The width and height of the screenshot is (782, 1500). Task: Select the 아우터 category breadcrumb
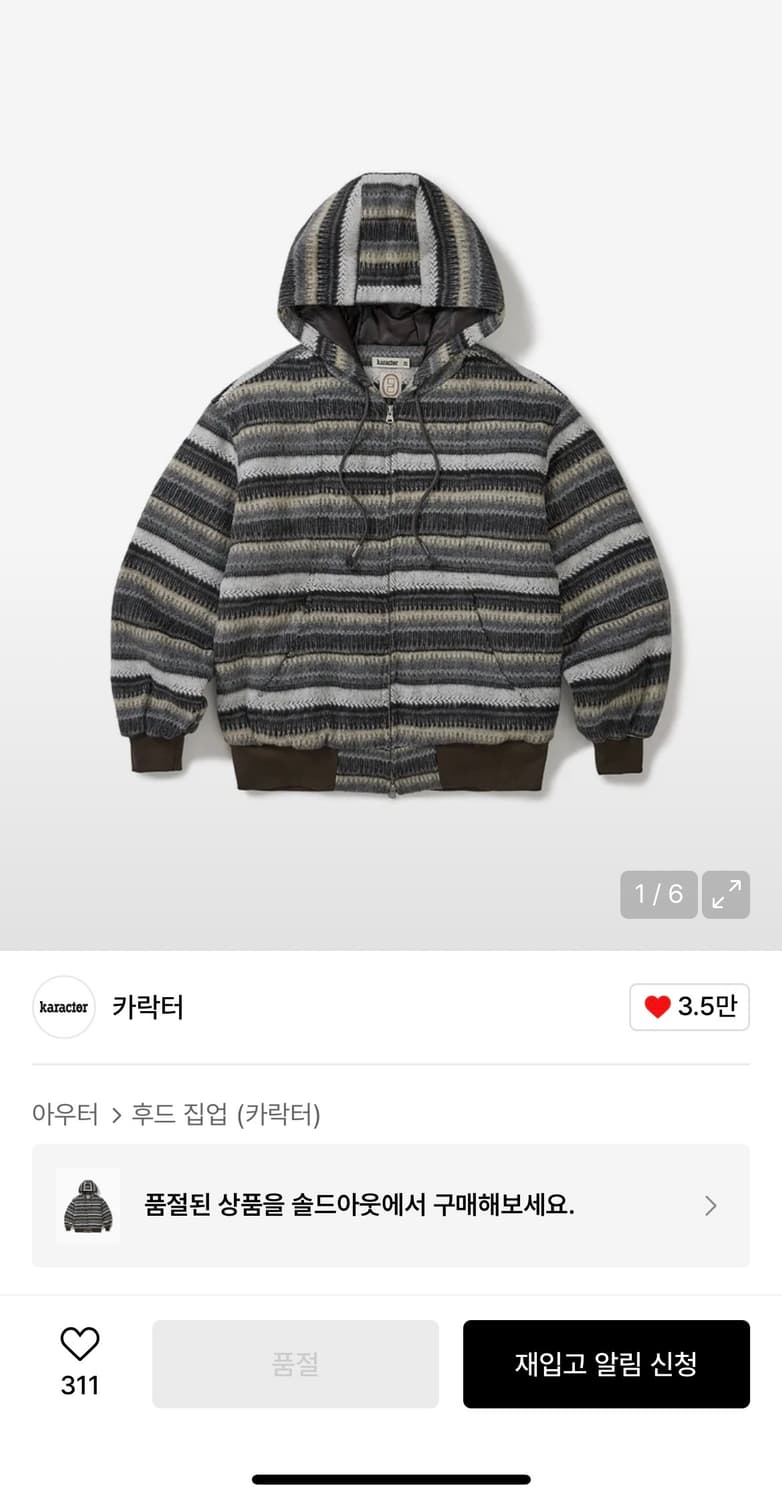pyautogui.click(x=65, y=1114)
